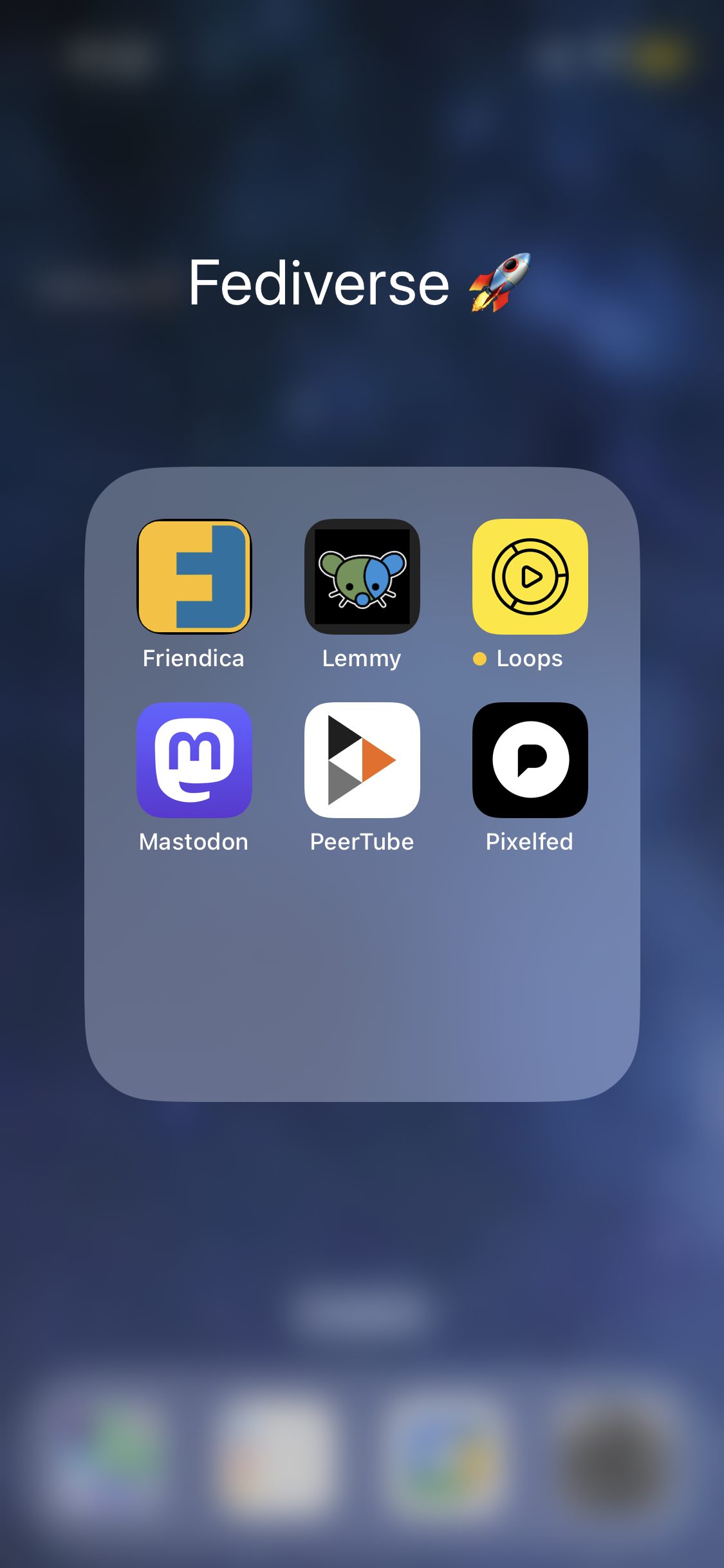Screen dimensions: 724x1568
Task: Launch the Mastodon app
Action: click(x=194, y=760)
